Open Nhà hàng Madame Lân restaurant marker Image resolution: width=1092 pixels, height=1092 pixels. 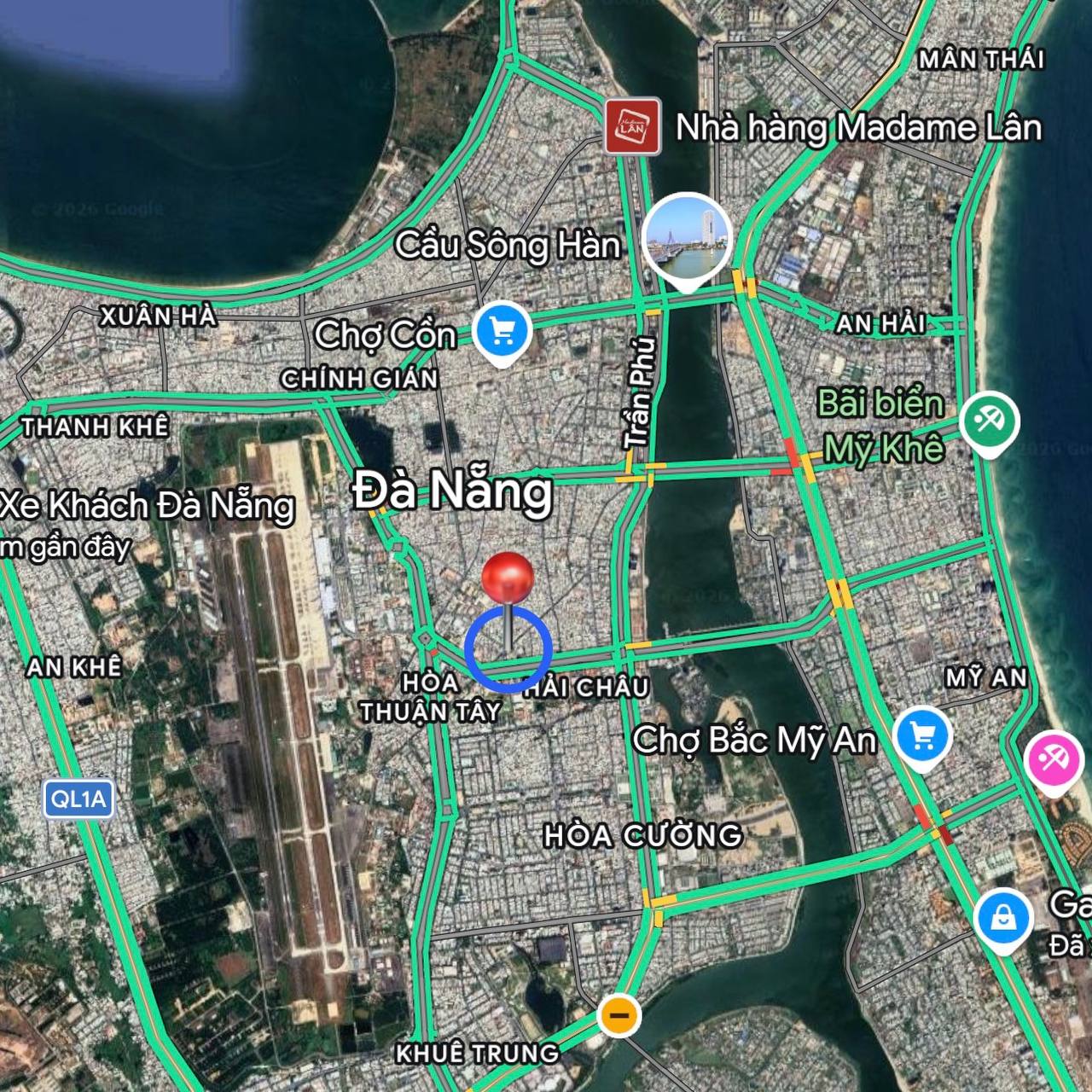pyautogui.click(x=631, y=126)
